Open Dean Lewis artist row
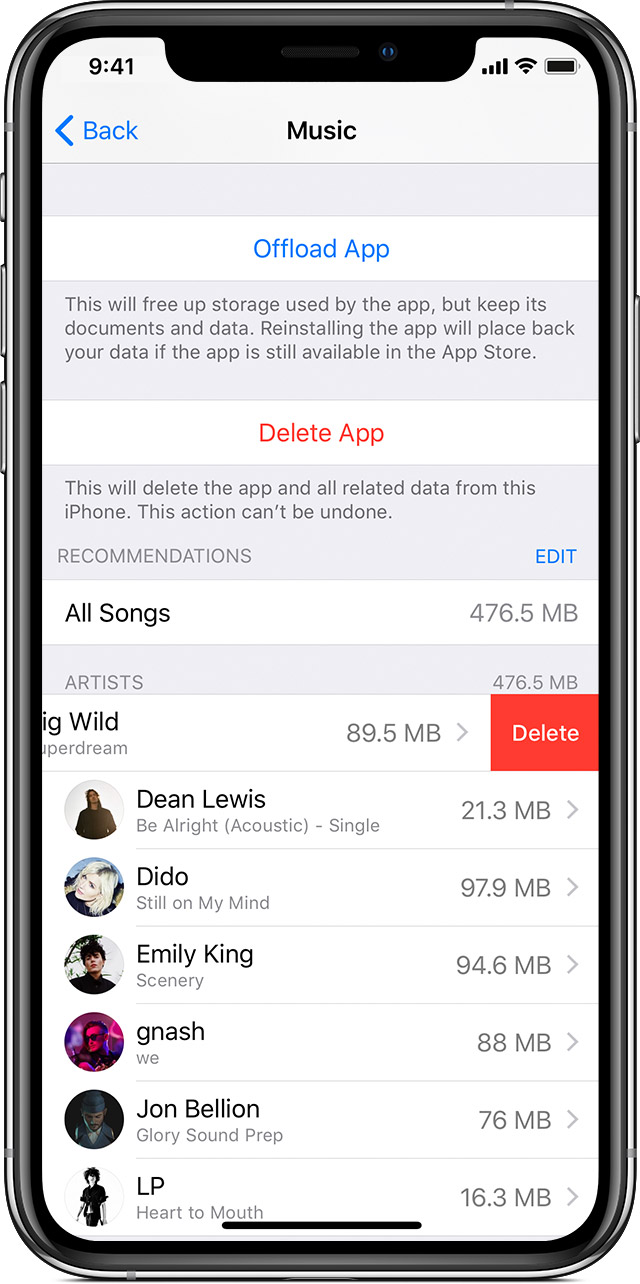This screenshot has height=1284, width=640. click(x=320, y=811)
